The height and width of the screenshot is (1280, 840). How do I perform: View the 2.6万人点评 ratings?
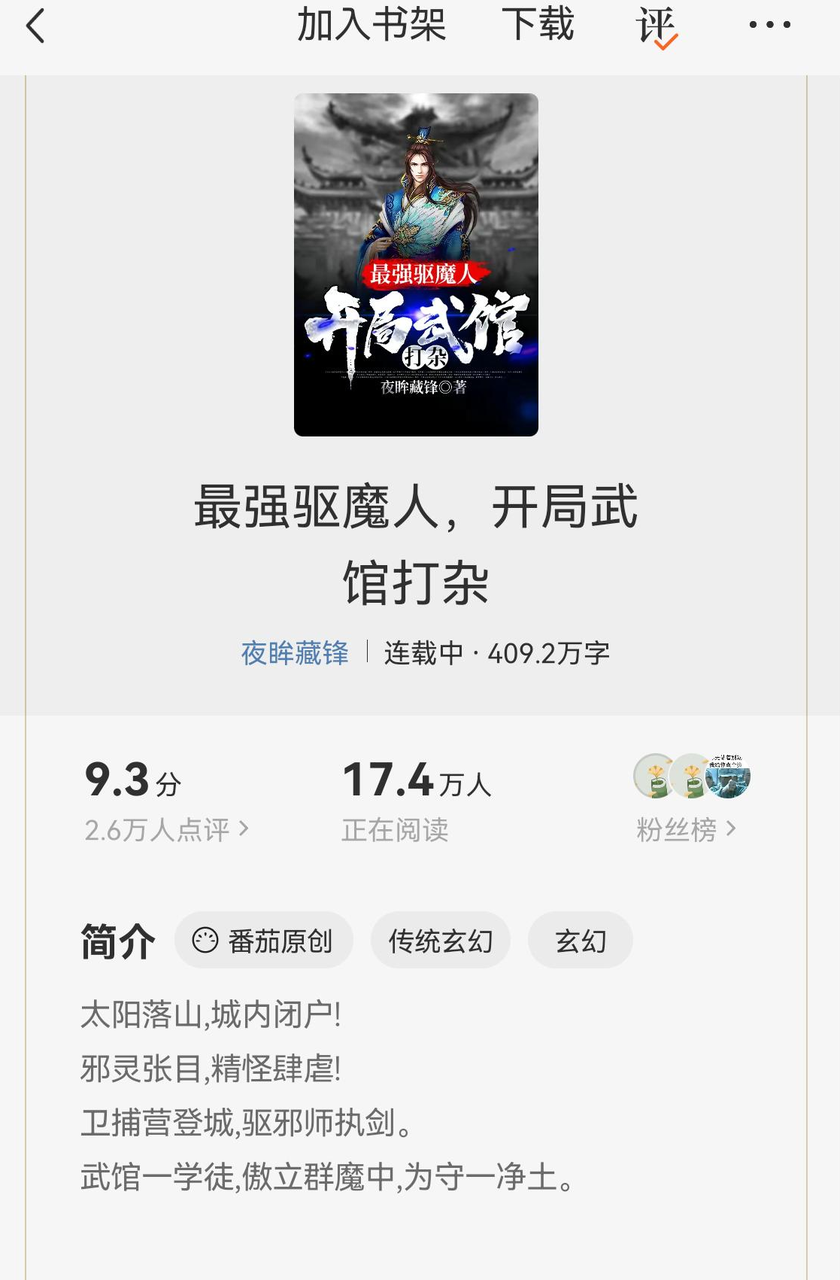[x=167, y=829]
